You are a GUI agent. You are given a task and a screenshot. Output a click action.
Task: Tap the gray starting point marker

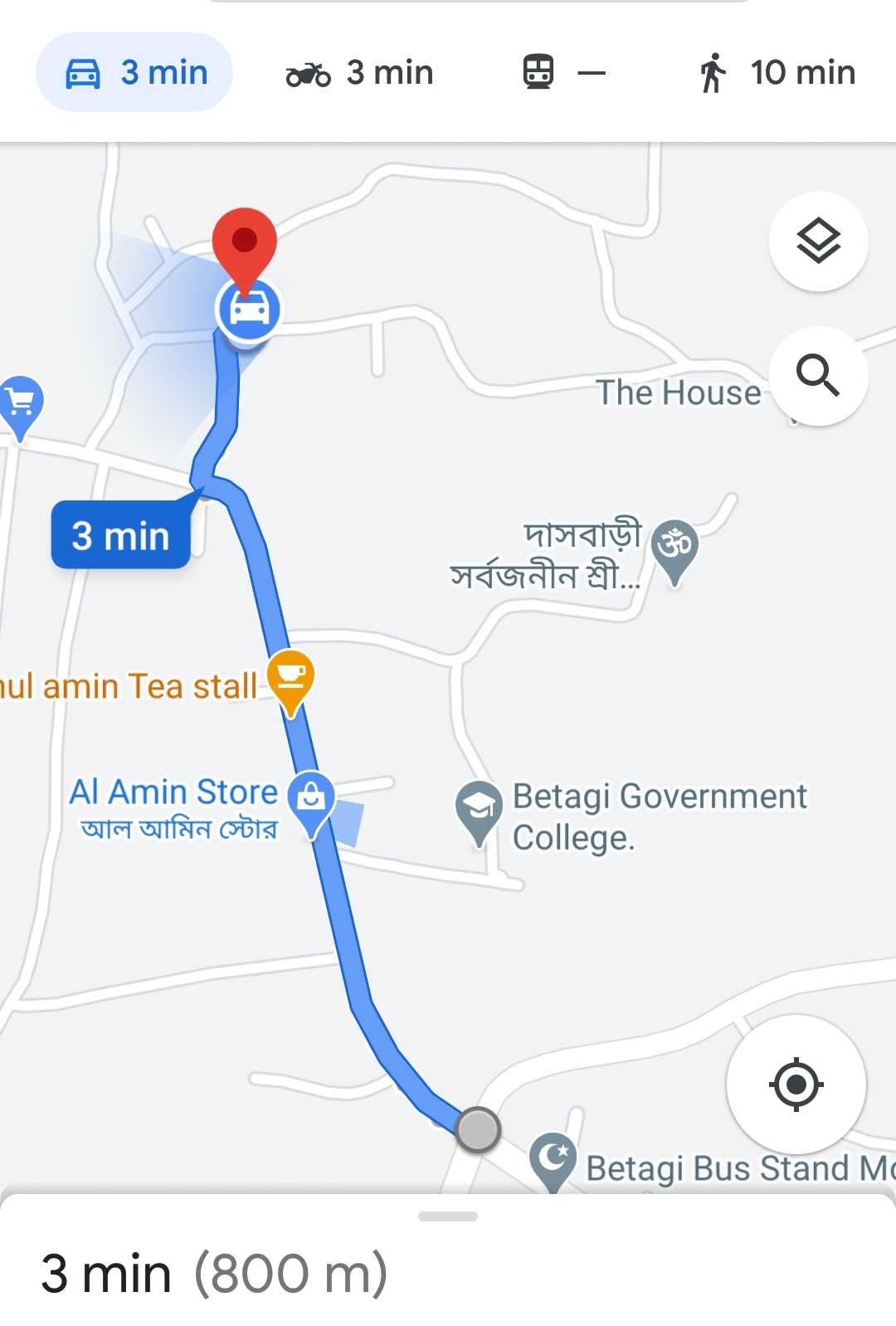click(478, 1129)
